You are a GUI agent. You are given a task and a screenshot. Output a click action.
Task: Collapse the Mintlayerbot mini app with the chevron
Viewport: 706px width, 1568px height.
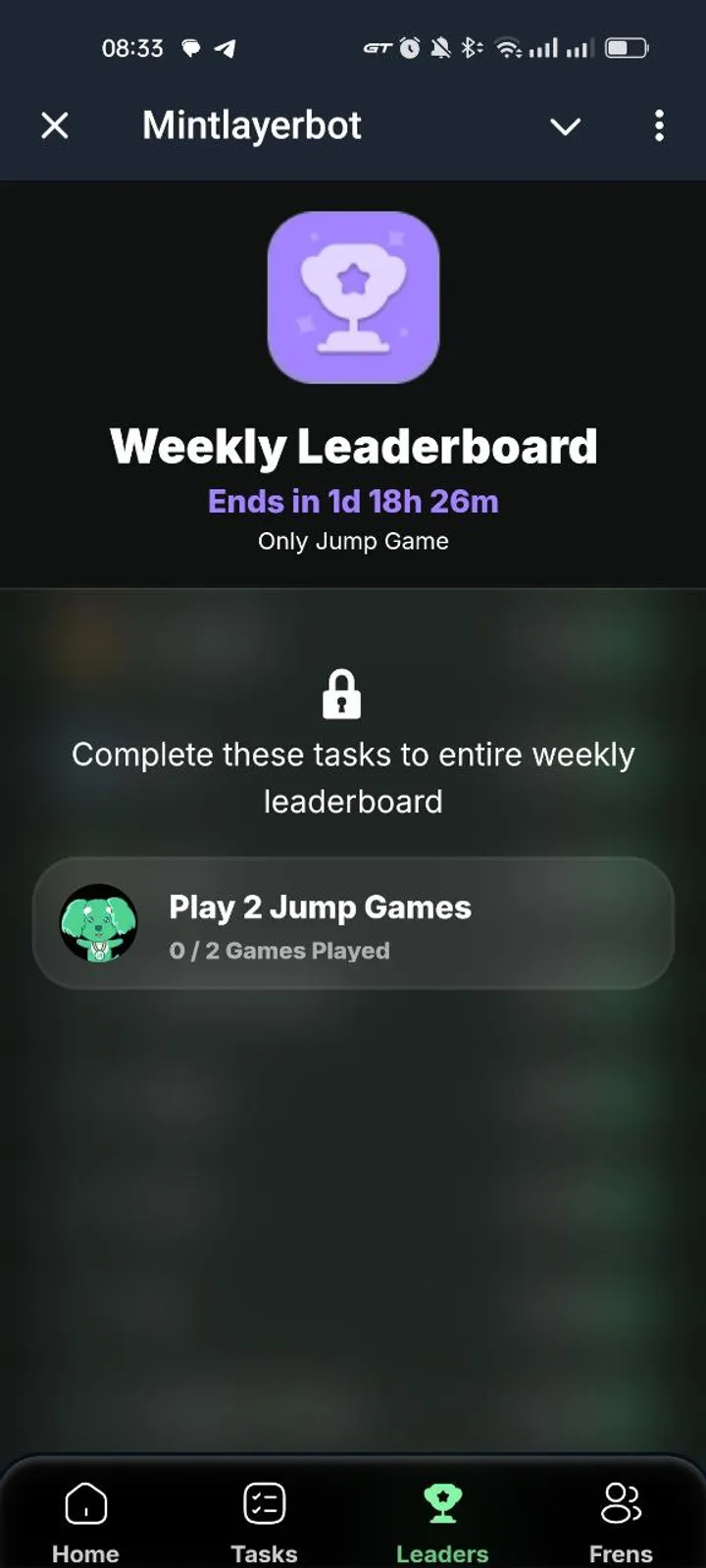point(565,126)
